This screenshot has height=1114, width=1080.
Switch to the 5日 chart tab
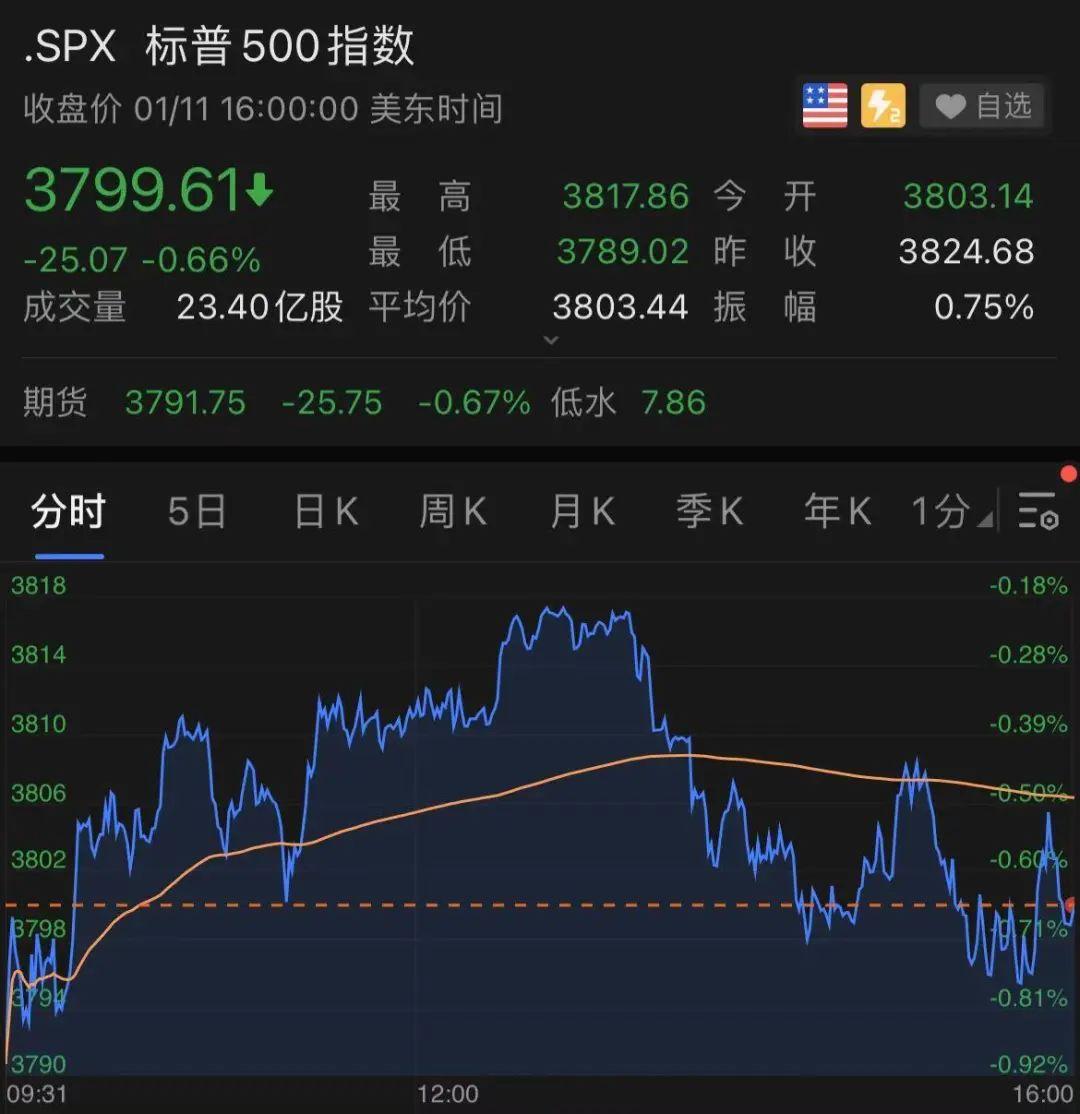click(x=196, y=513)
